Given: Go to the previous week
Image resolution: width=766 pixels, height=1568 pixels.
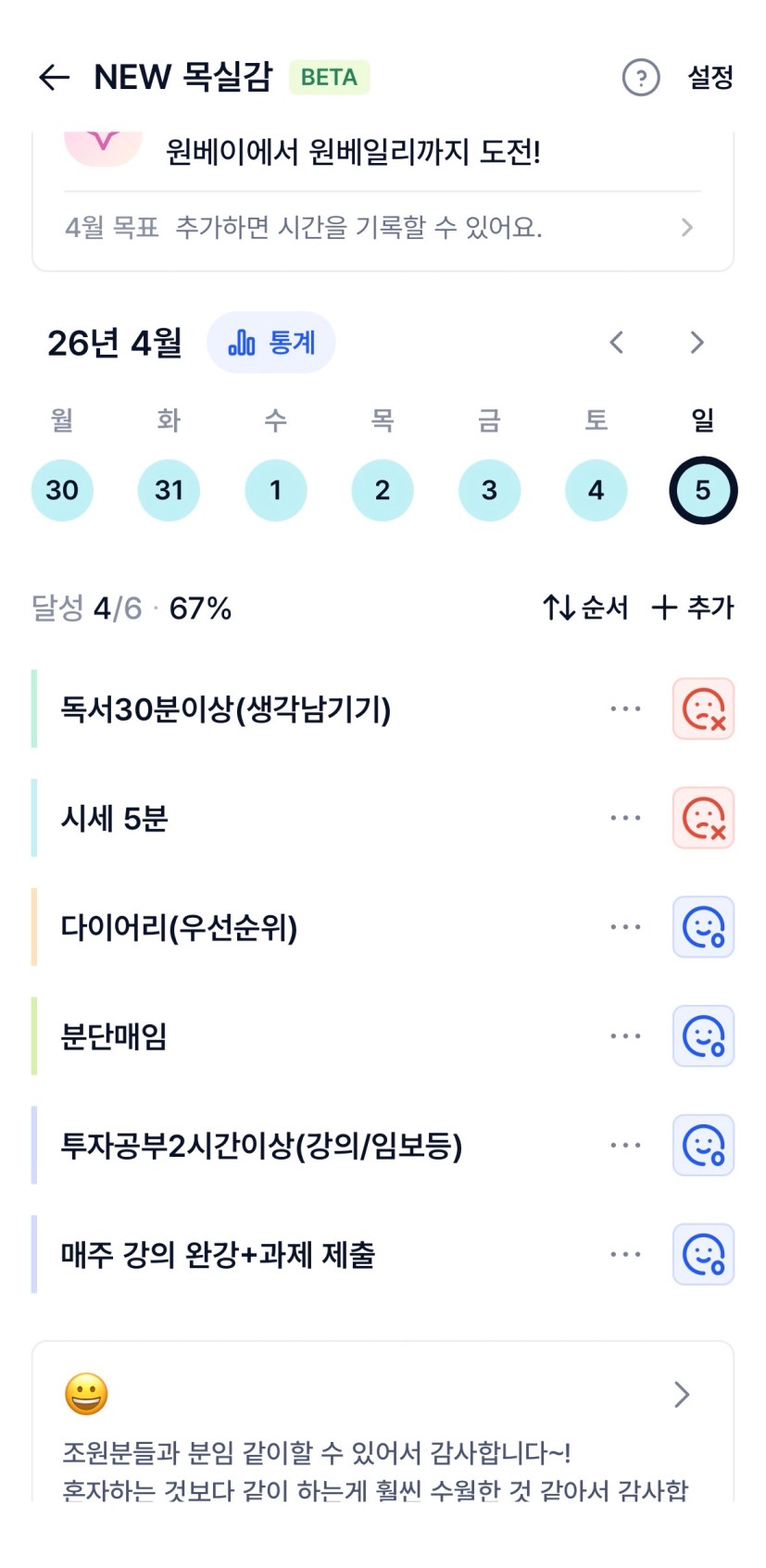Looking at the screenshot, I should tap(617, 343).
